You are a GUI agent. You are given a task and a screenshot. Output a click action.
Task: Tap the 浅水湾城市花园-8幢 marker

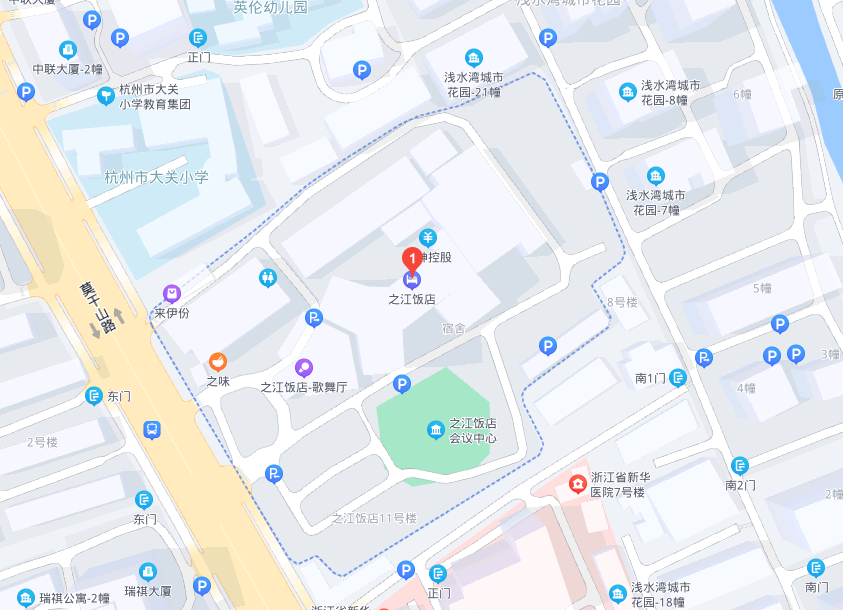point(627,93)
